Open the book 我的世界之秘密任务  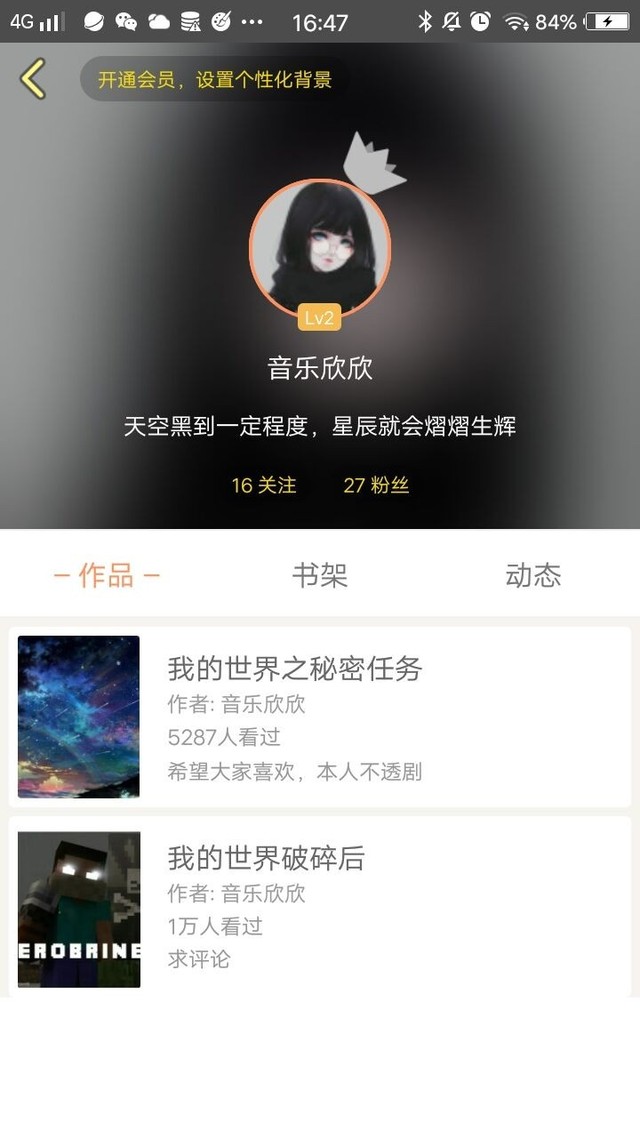pyautogui.click(x=320, y=717)
